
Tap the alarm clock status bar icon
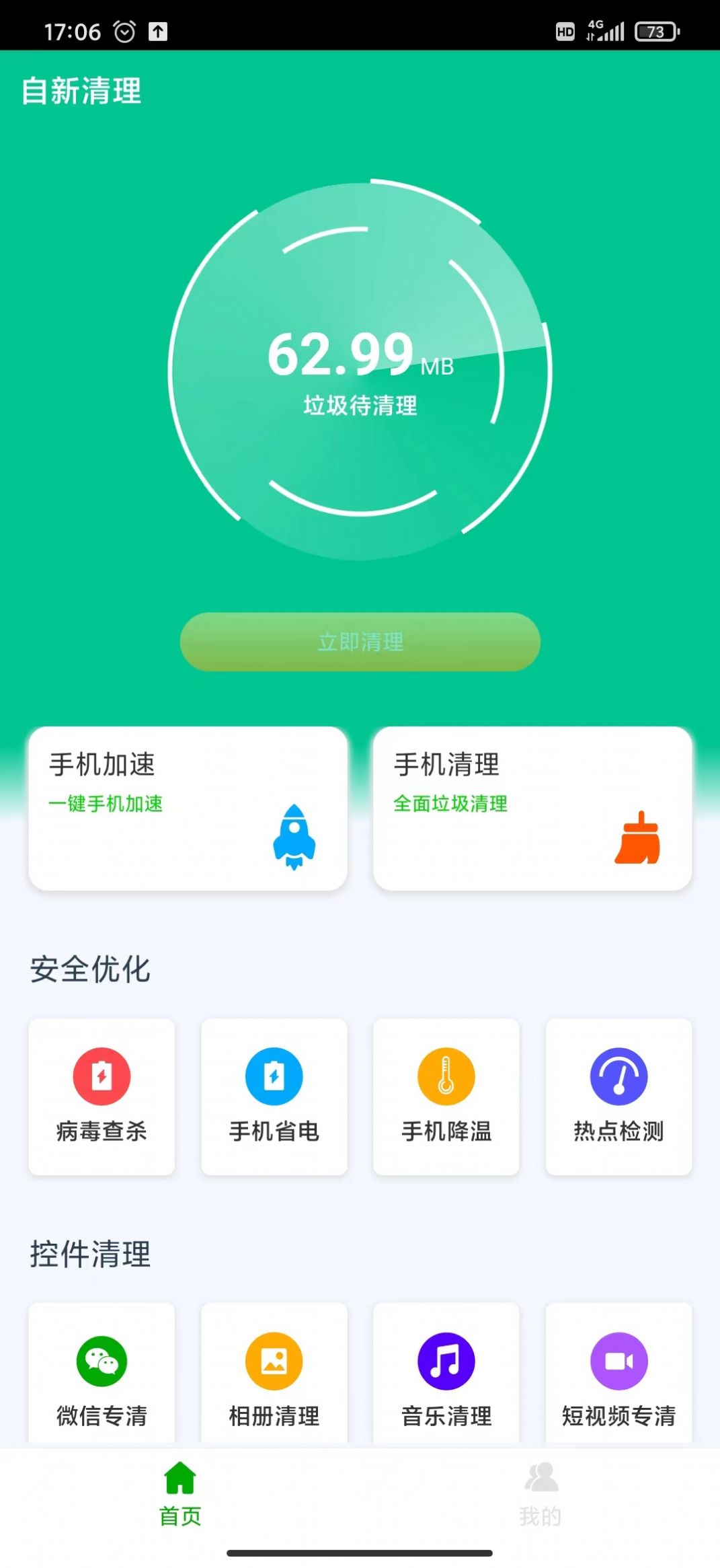124,30
